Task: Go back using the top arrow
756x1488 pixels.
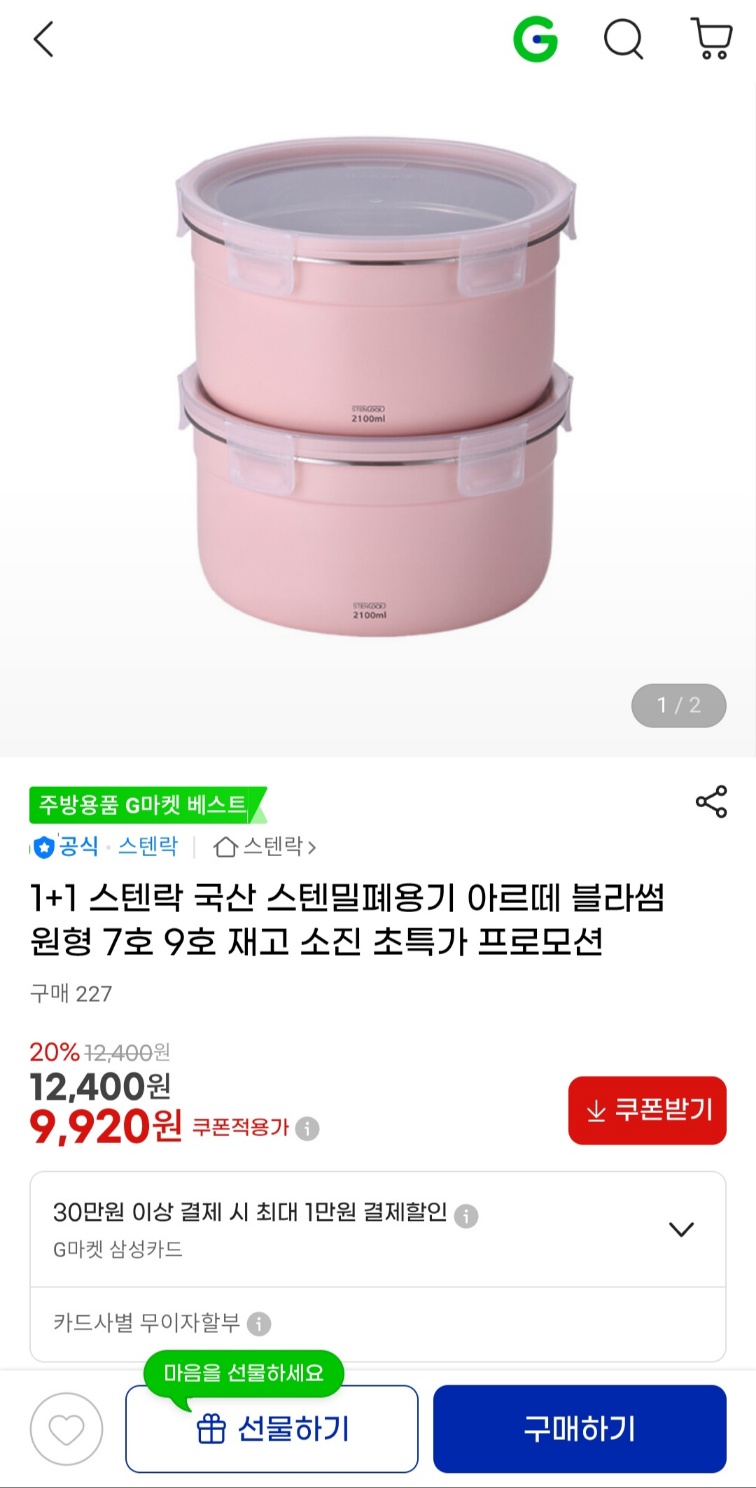Action: [x=44, y=41]
